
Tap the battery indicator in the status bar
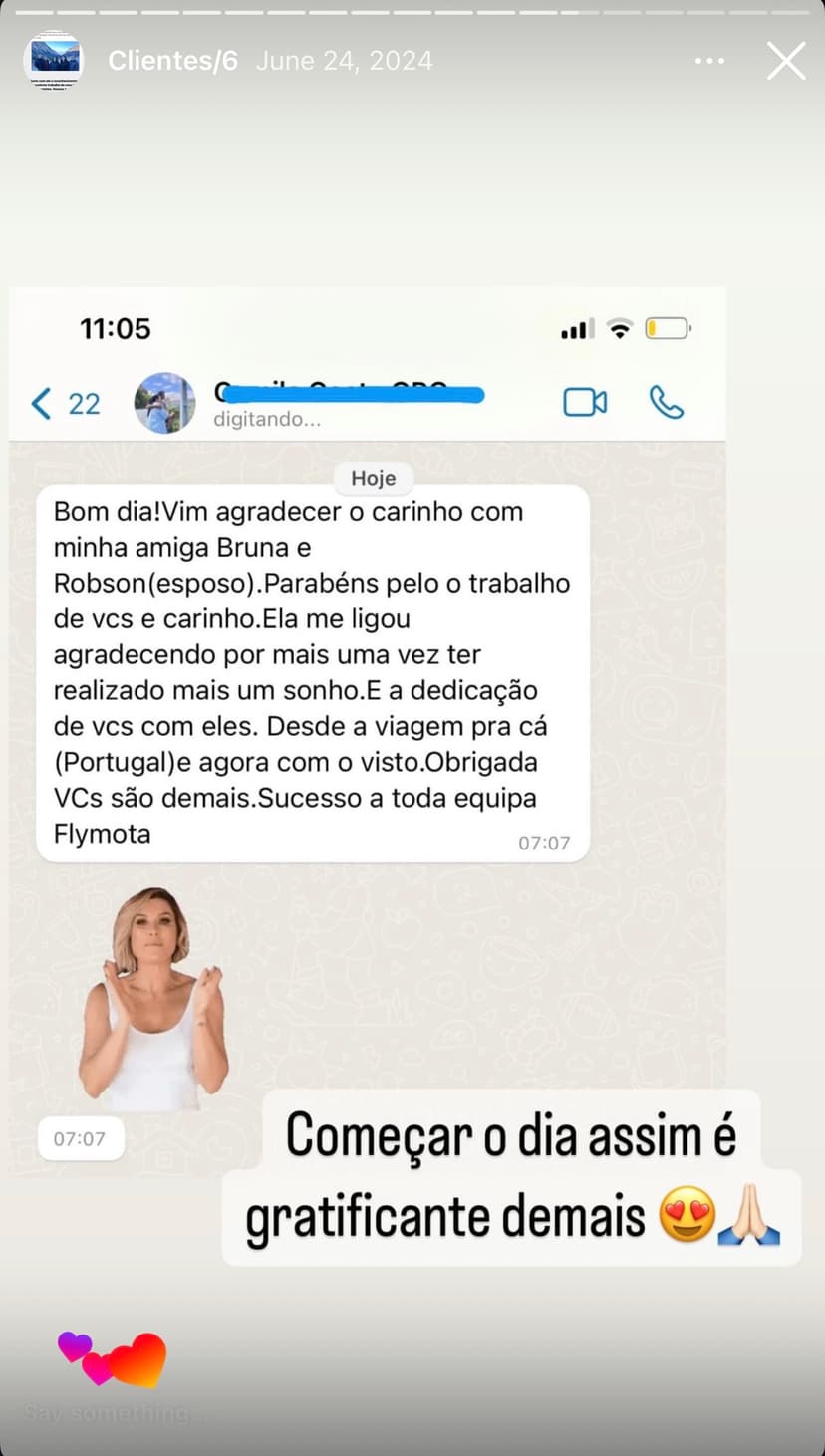[x=666, y=326]
